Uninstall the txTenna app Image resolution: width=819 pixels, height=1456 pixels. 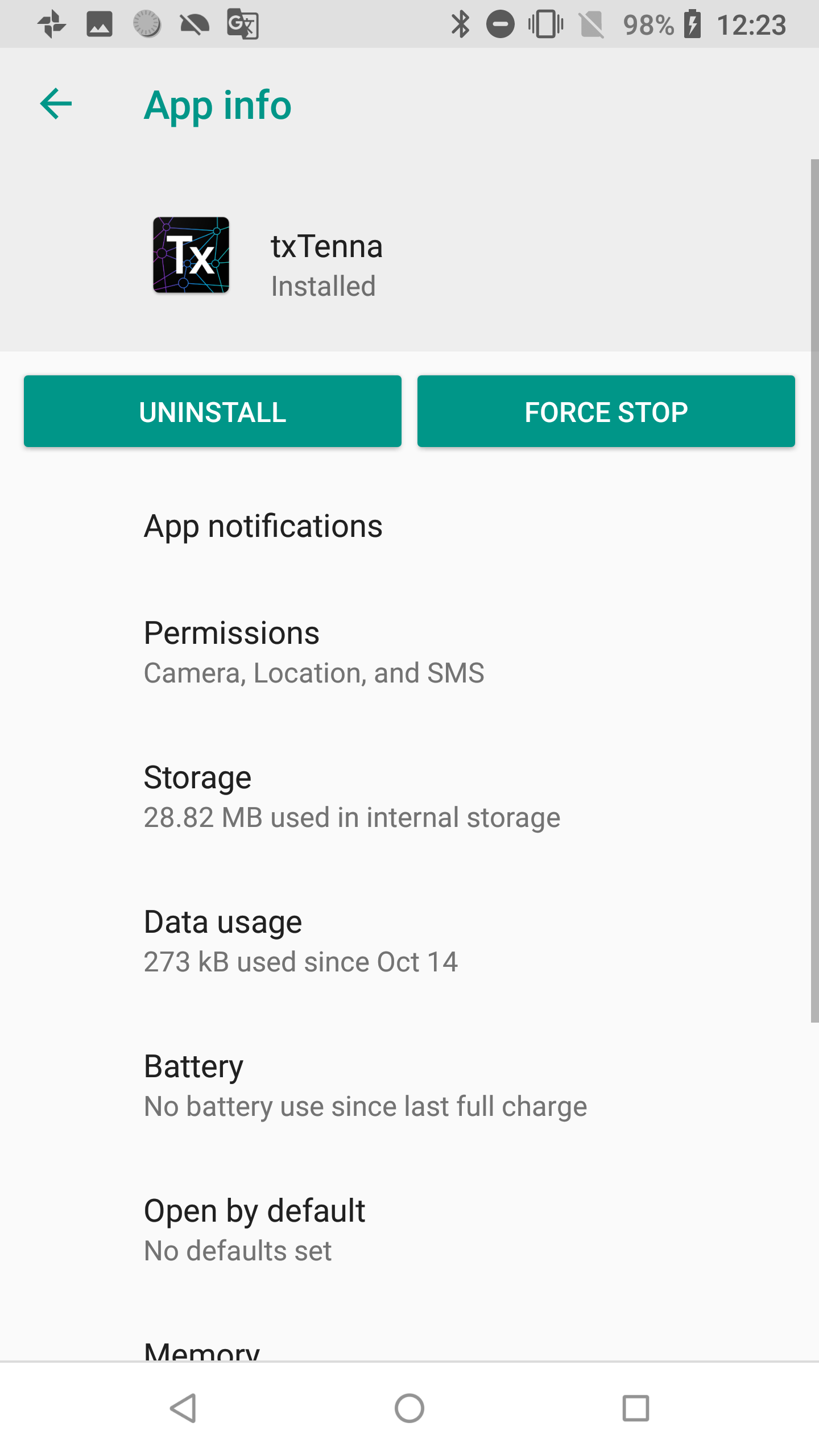pos(213,411)
